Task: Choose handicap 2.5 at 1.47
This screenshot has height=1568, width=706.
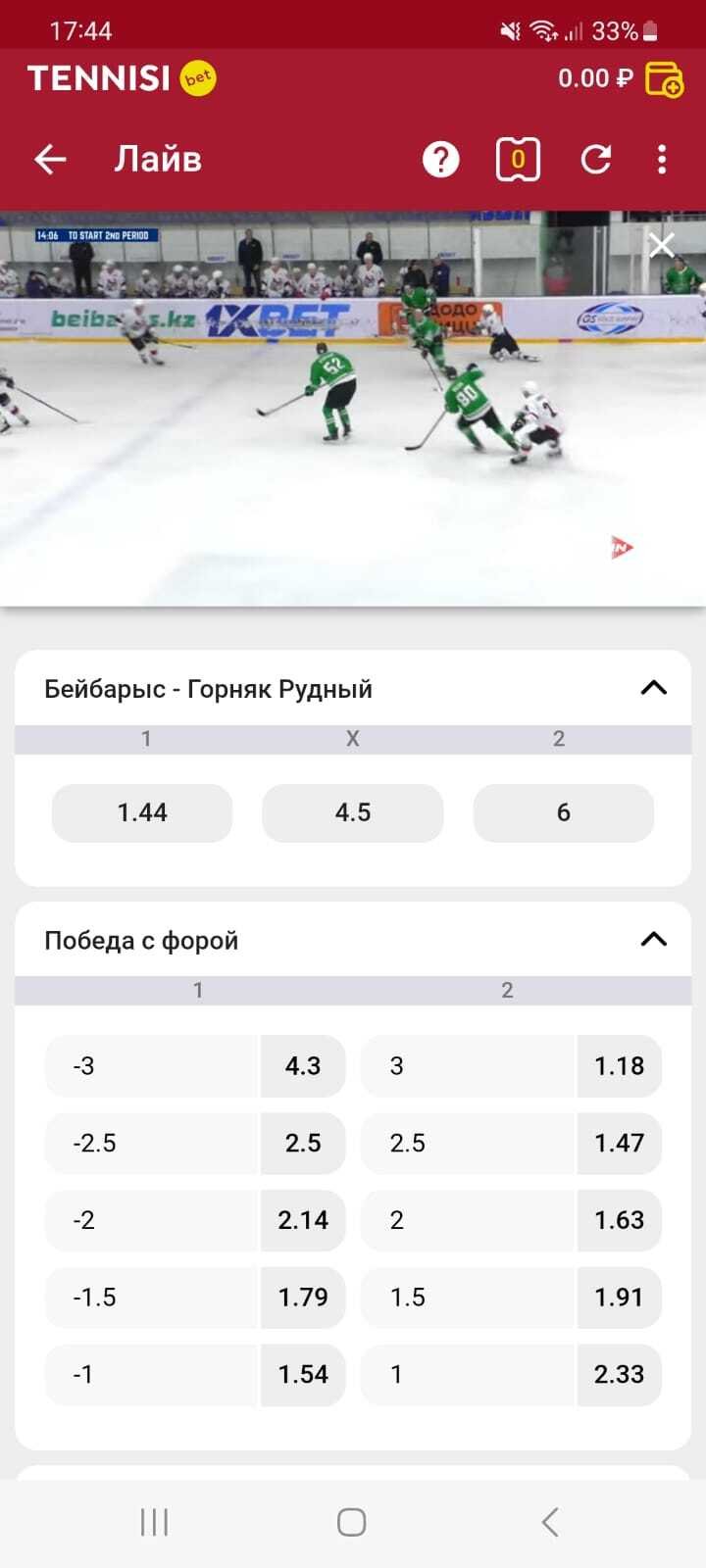Action: point(511,1143)
